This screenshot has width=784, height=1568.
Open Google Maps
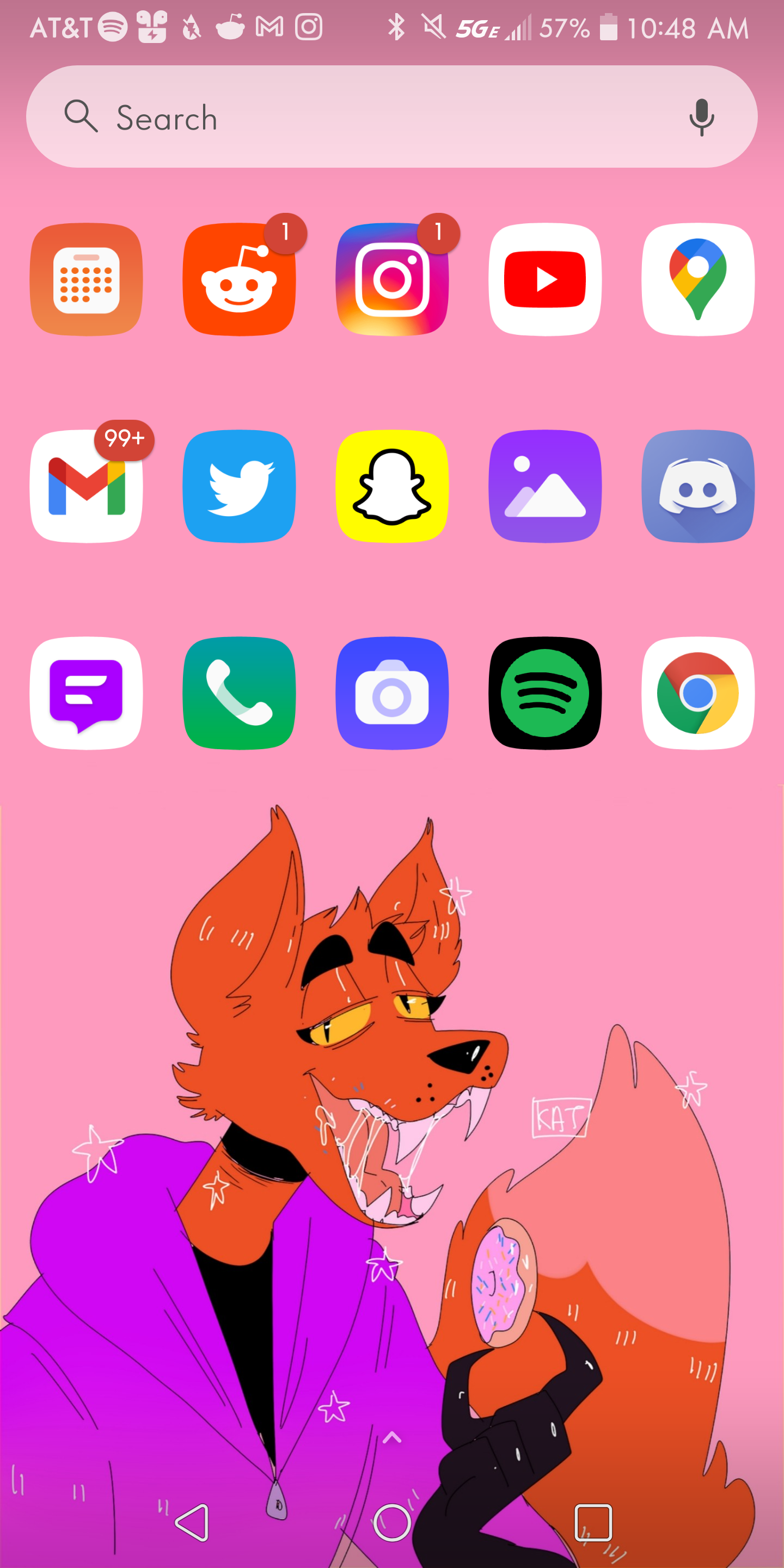point(698,279)
